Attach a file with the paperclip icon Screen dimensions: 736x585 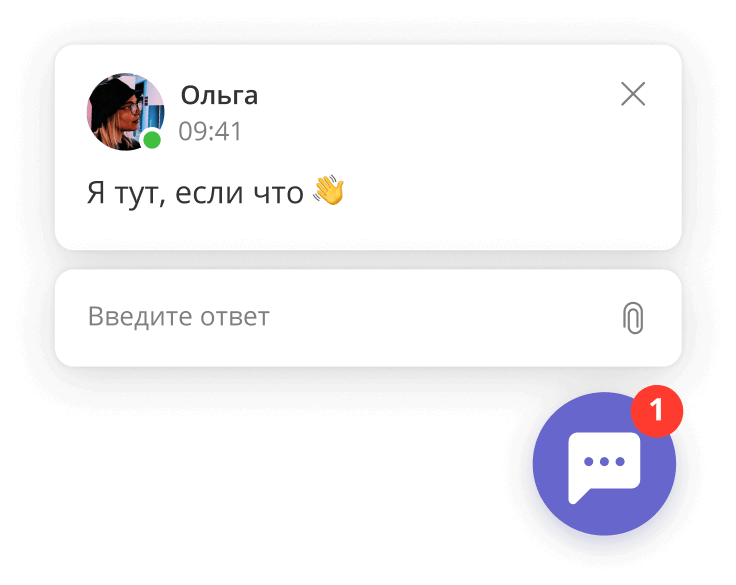633,318
